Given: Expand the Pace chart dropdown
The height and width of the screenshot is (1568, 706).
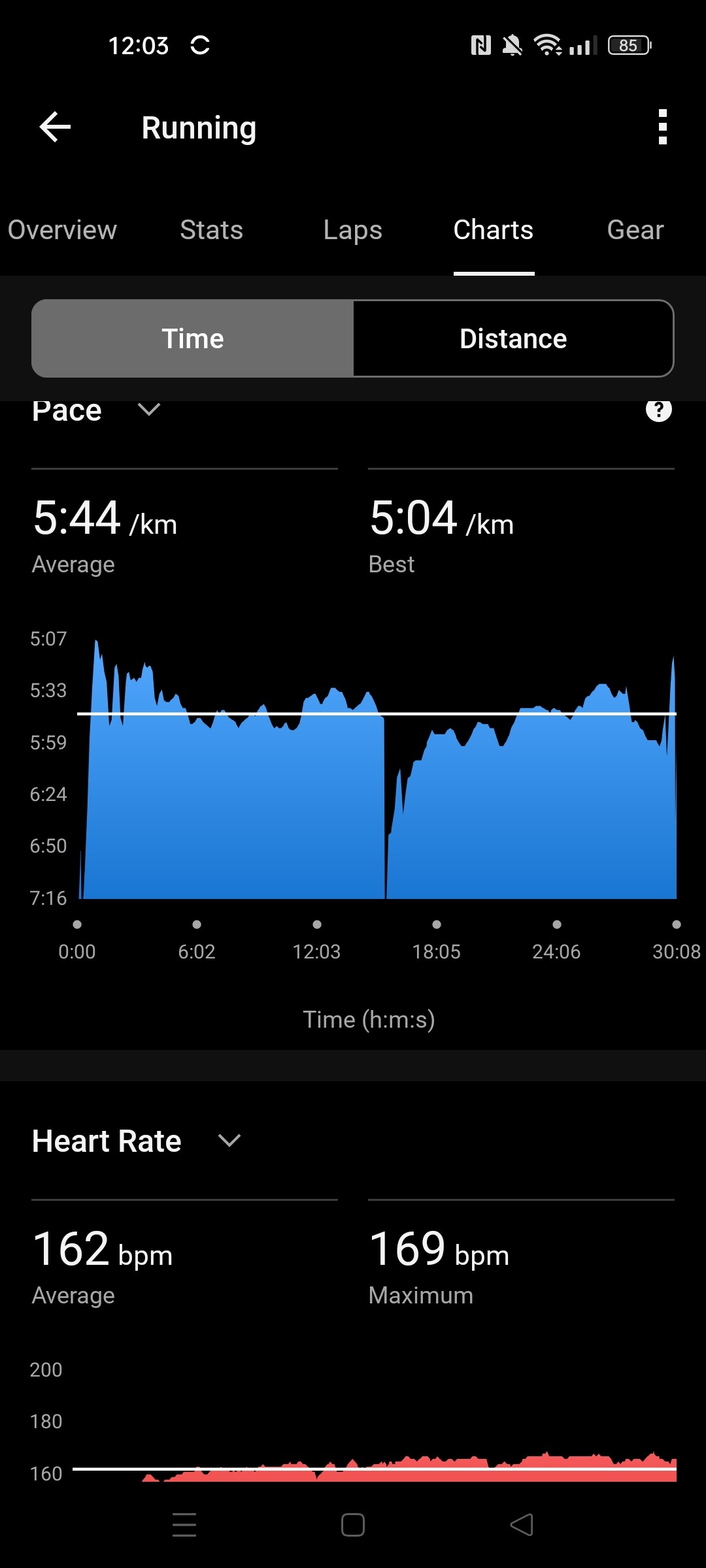Looking at the screenshot, I should (149, 410).
